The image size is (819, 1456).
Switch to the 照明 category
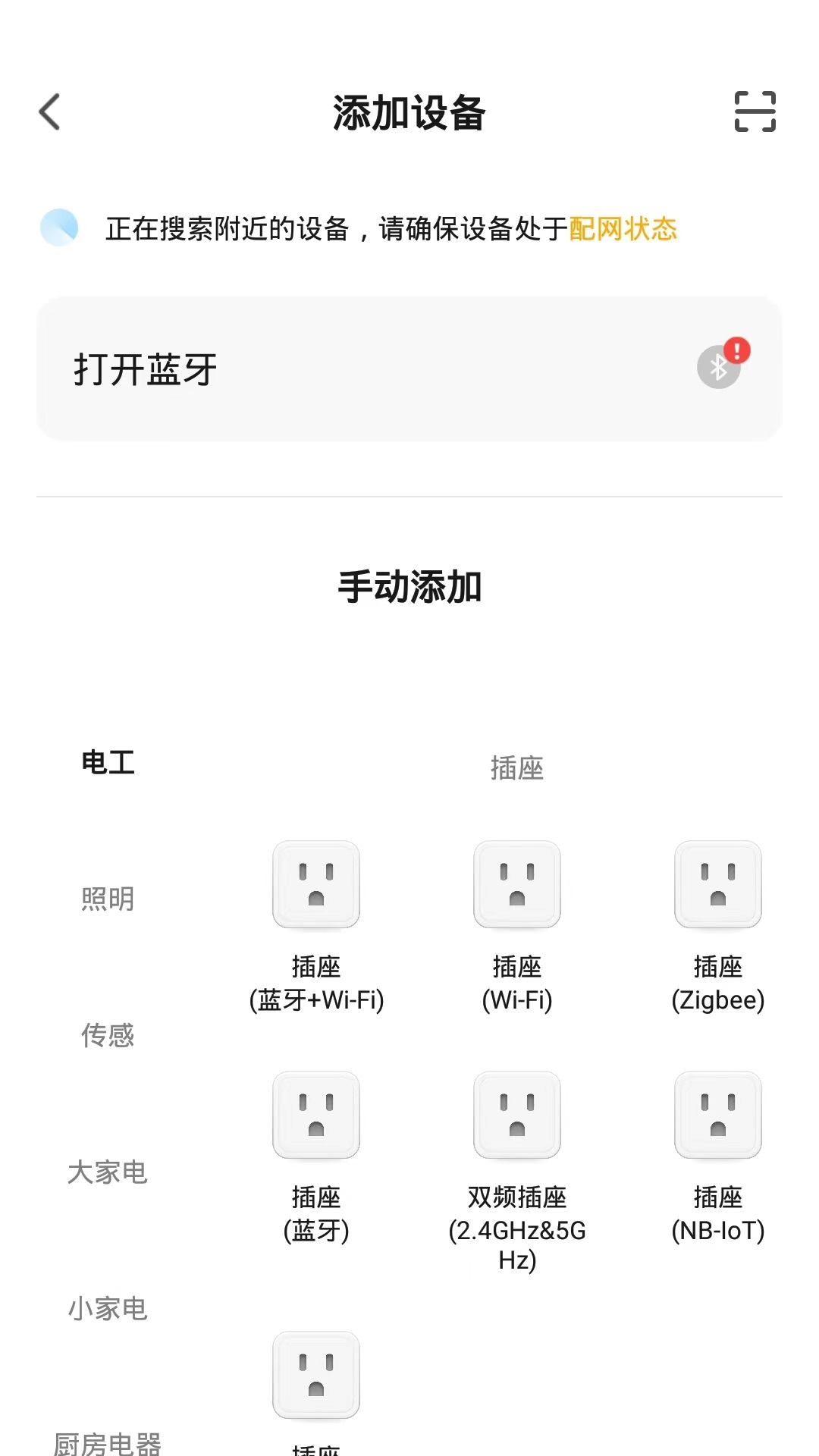(106, 899)
